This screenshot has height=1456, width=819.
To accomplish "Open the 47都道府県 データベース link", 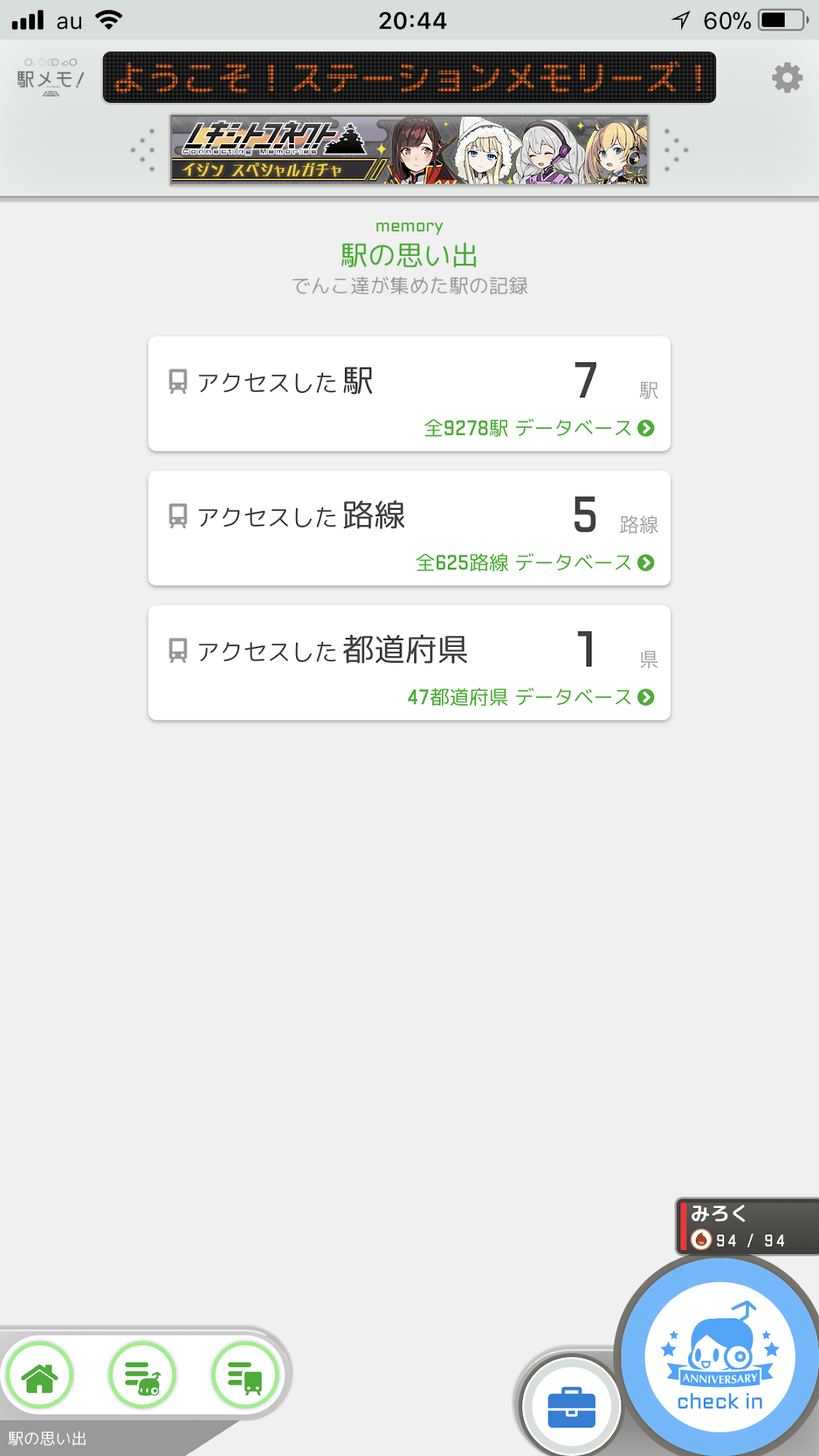I will pyautogui.click(x=530, y=697).
